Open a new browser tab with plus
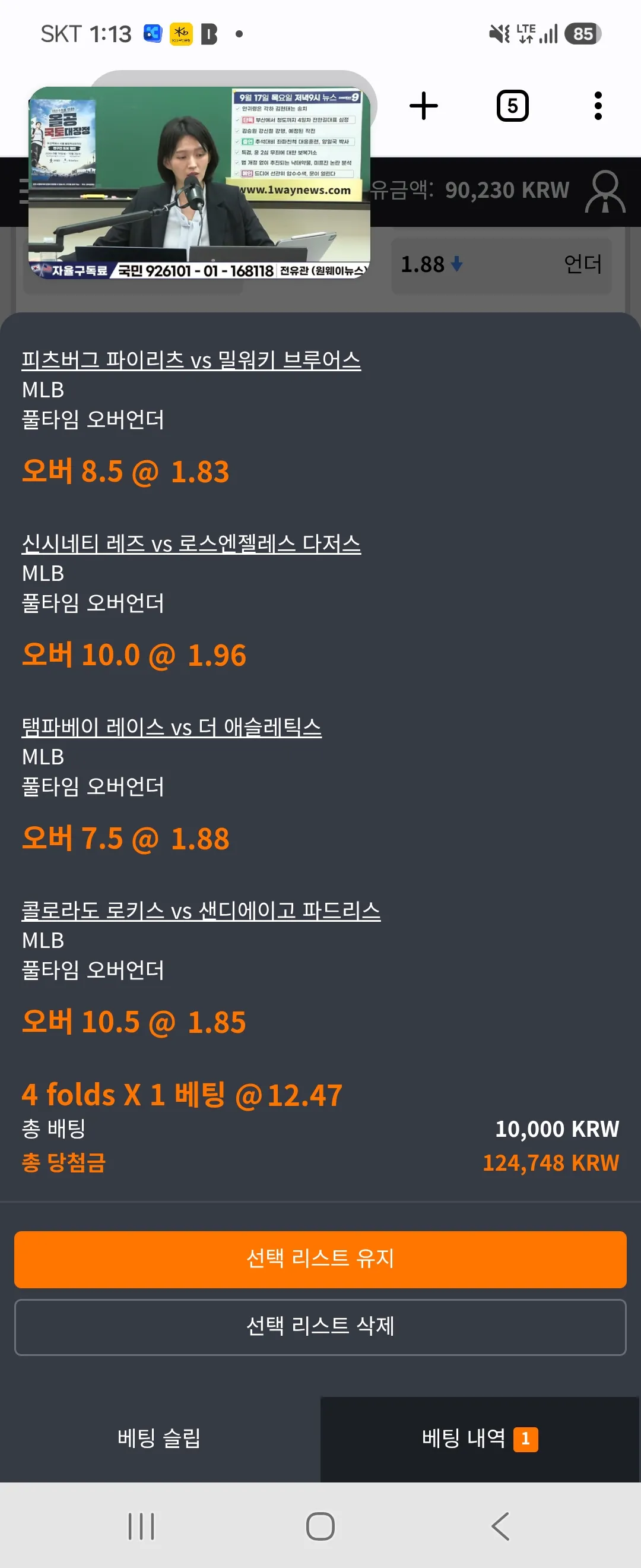The height and width of the screenshot is (1568, 641). [x=423, y=106]
